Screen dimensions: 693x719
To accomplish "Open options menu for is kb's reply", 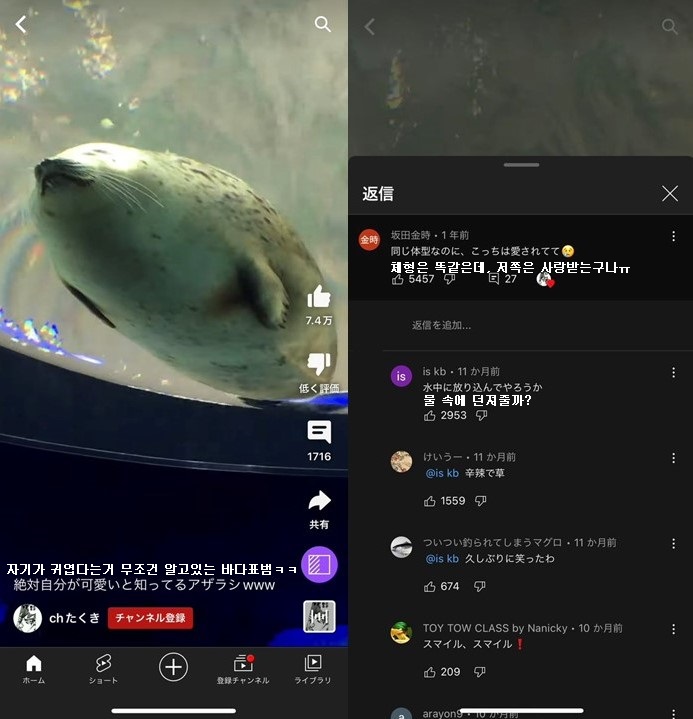I will click(673, 373).
